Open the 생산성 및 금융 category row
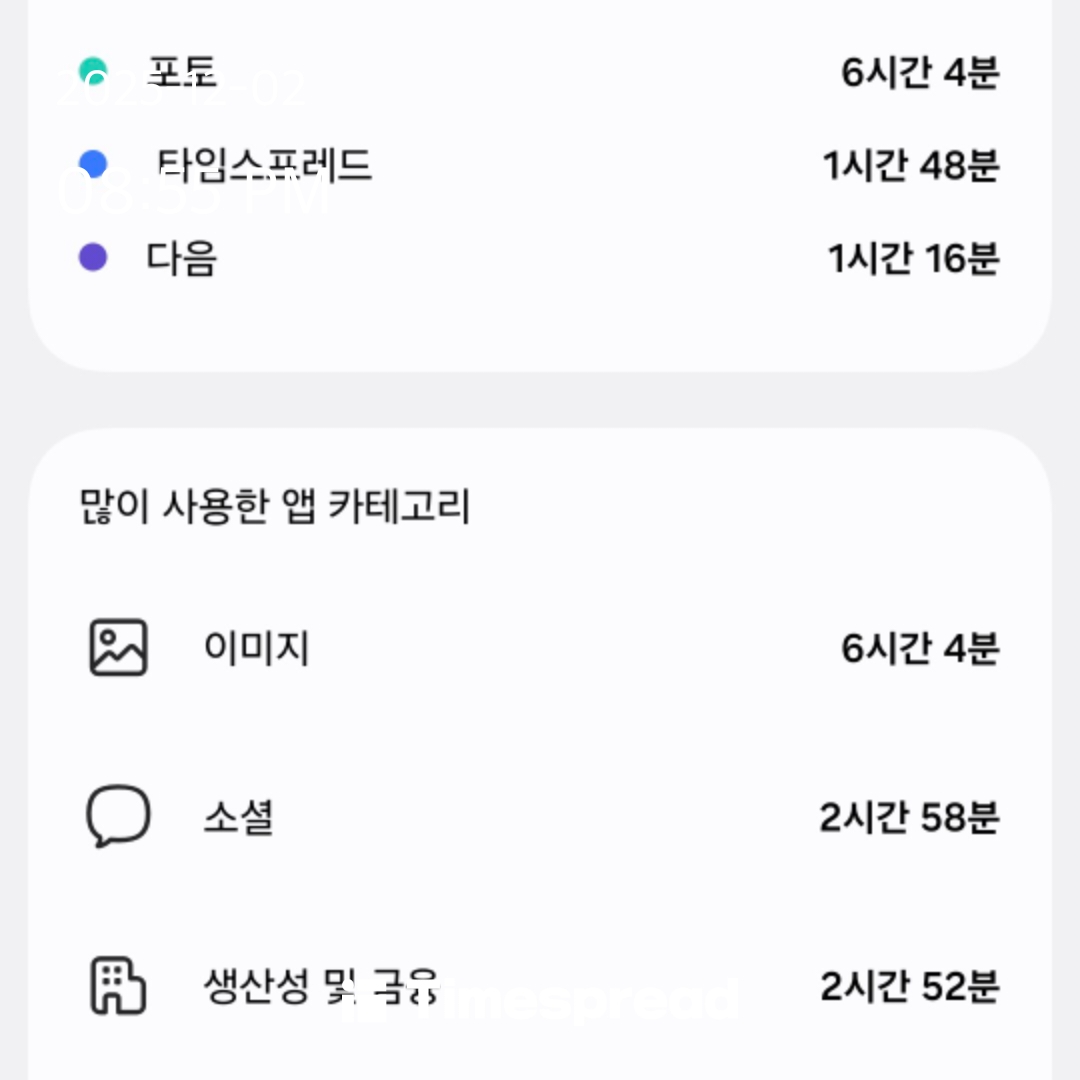Viewport: 1080px width, 1080px height. (540, 986)
